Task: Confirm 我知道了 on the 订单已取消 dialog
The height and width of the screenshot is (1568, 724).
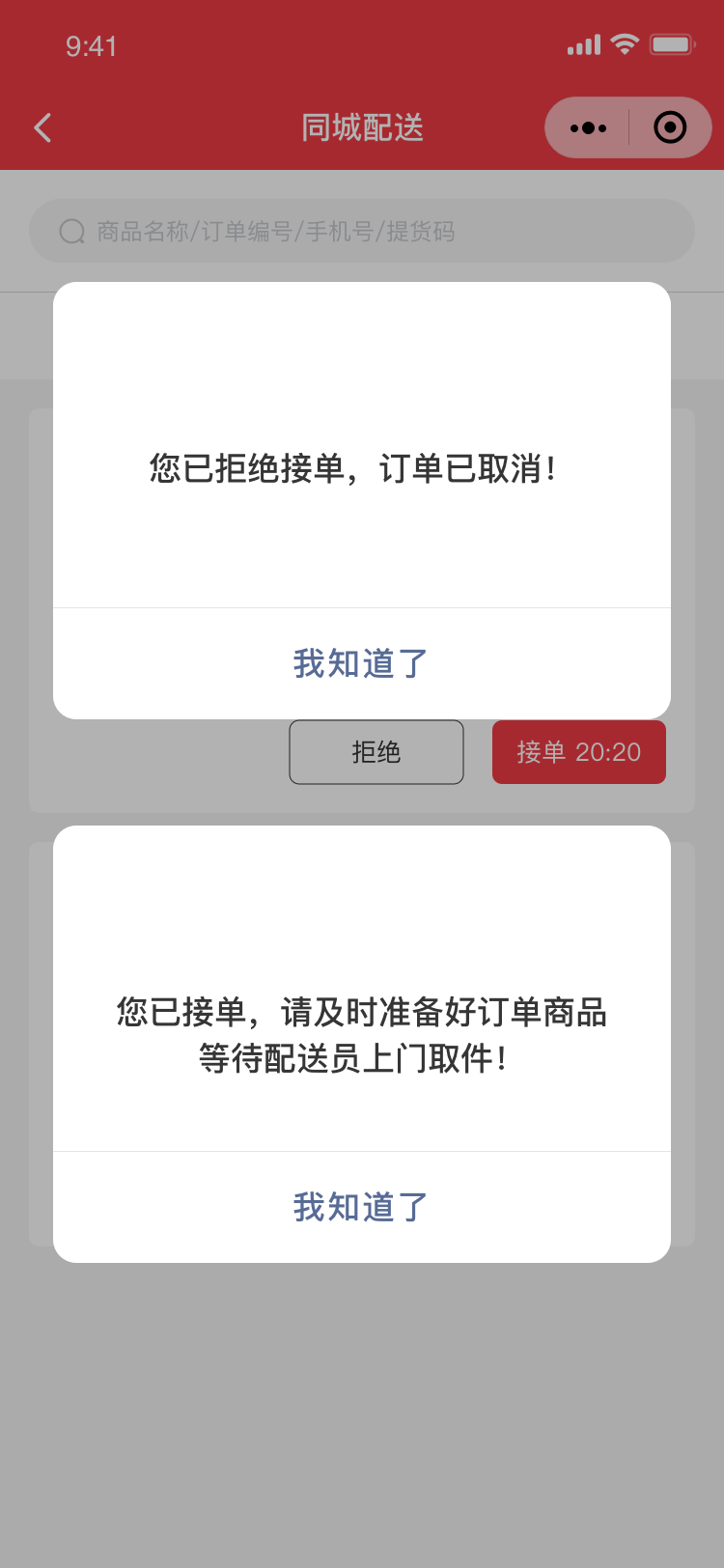Action: coord(361,664)
